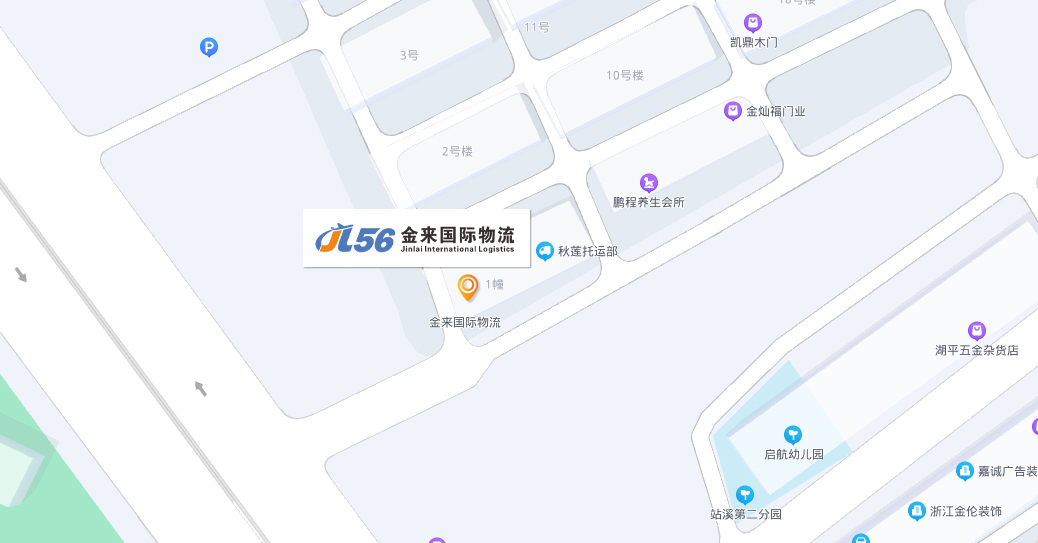Viewport: 1038px width, 543px height.
Task: Open the 湖平五金杂货店 marker
Action: [977, 331]
